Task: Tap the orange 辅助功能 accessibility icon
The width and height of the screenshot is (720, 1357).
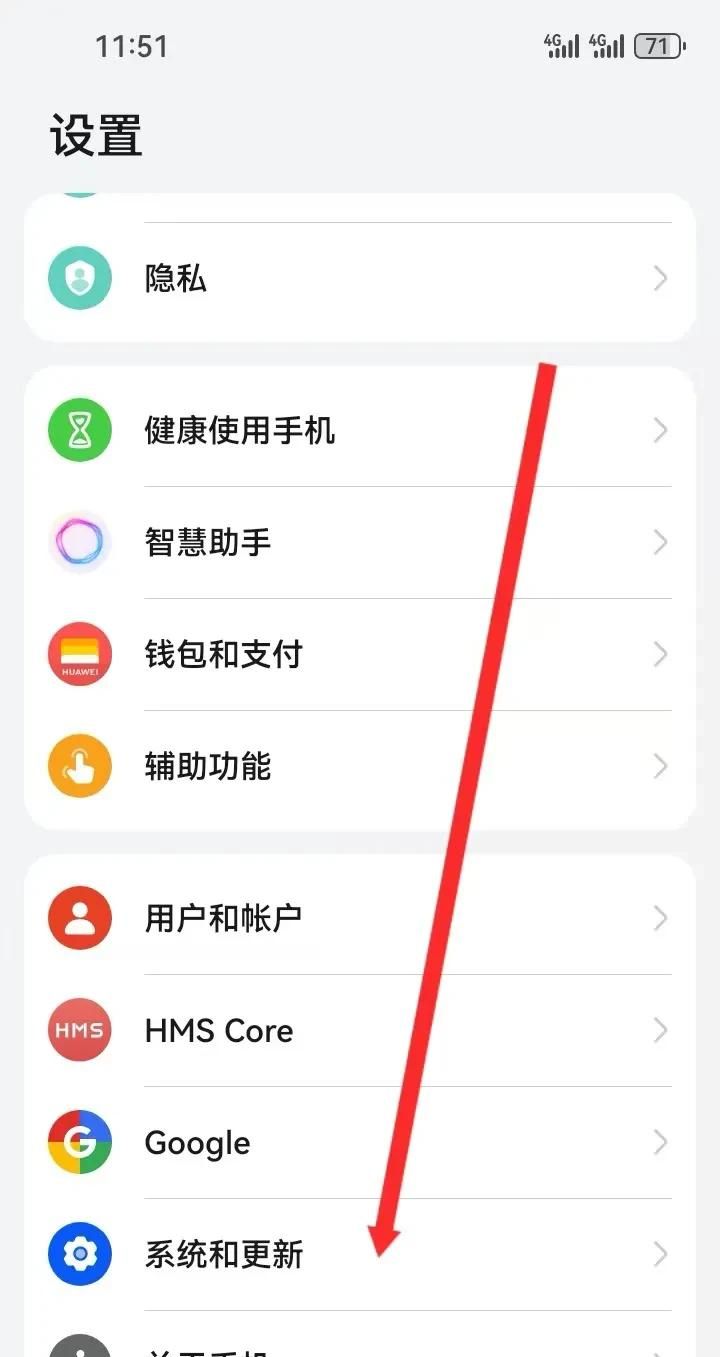Action: (x=80, y=766)
